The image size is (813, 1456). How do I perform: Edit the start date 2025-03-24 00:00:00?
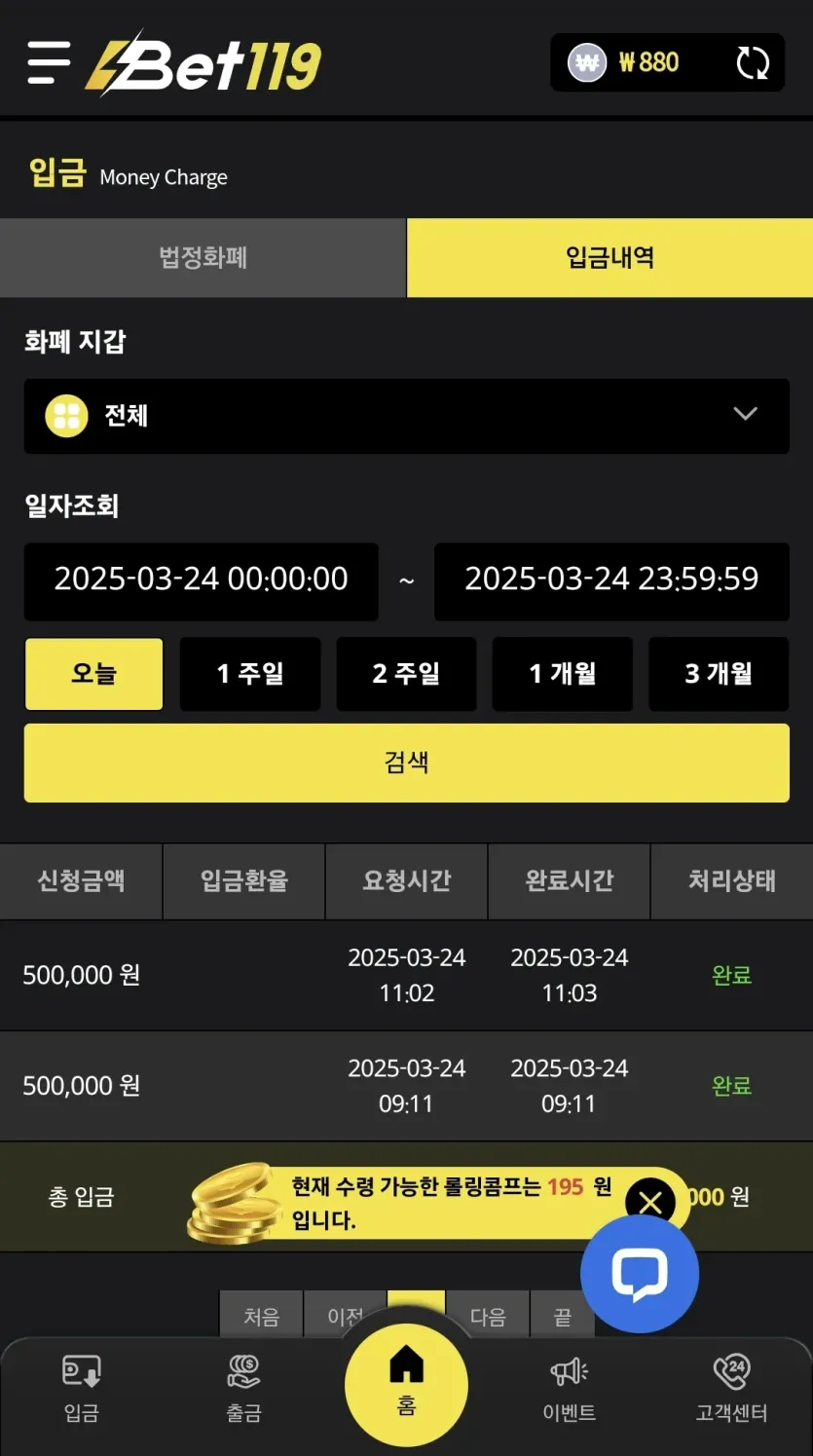(202, 581)
